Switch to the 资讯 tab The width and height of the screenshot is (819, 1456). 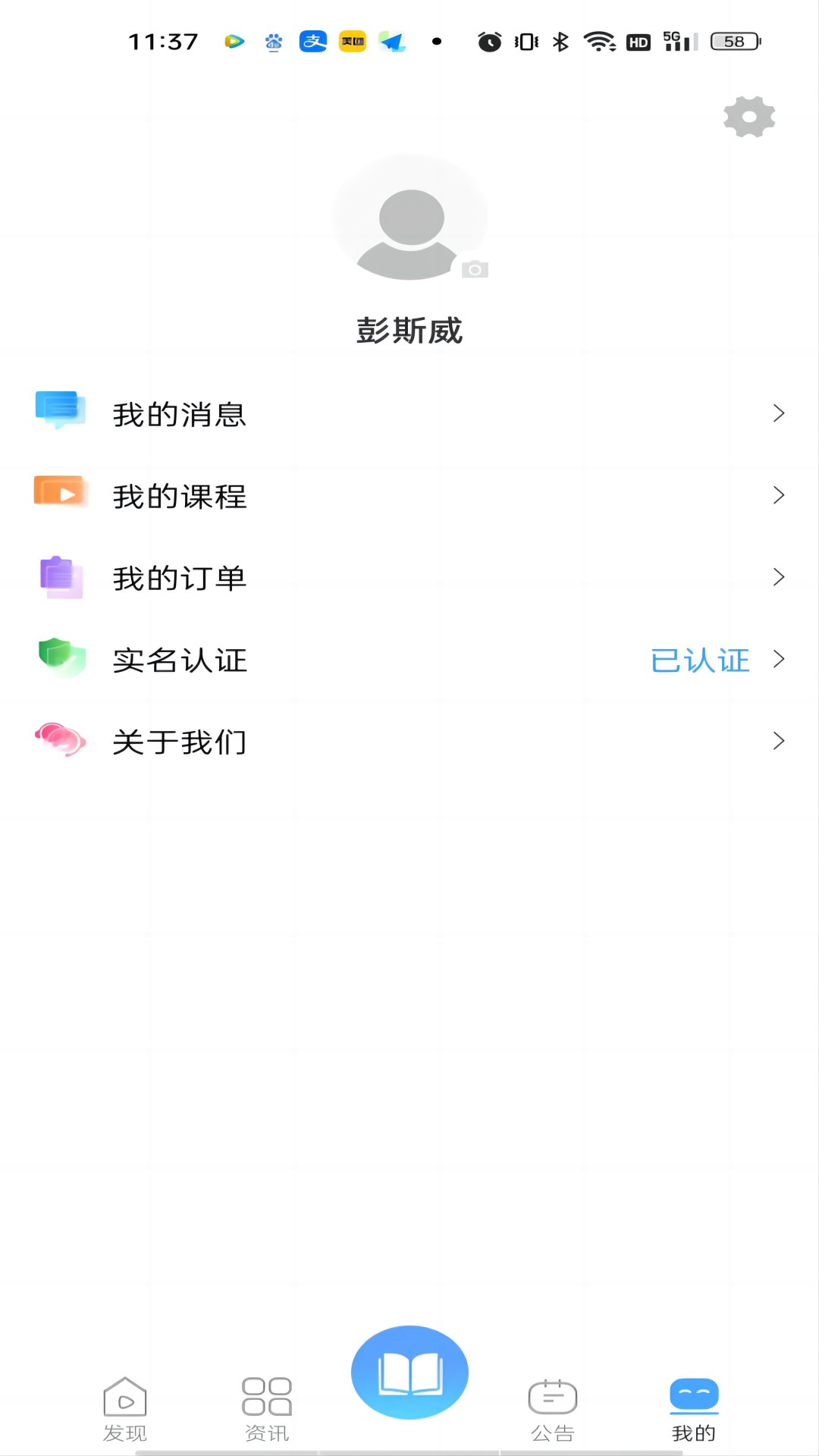267,1409
